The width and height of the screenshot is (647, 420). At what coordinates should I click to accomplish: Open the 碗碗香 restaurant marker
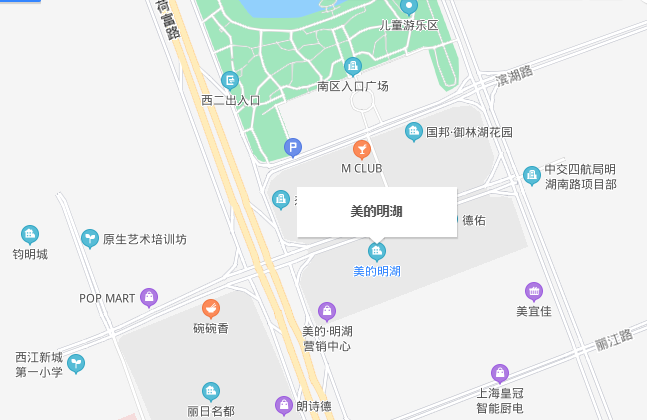tap(211, 308)
